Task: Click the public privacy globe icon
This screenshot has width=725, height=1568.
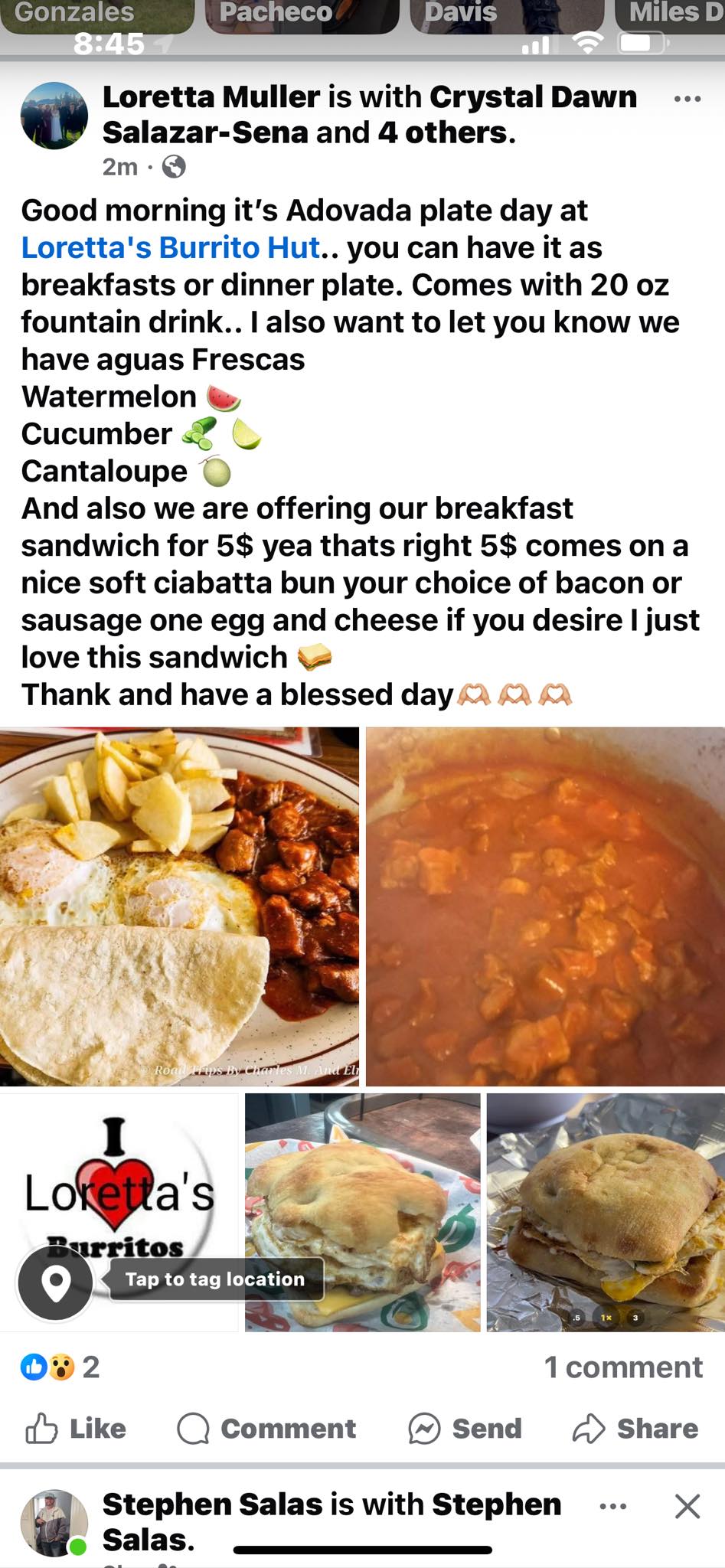Action: click(x=174, y=167)
